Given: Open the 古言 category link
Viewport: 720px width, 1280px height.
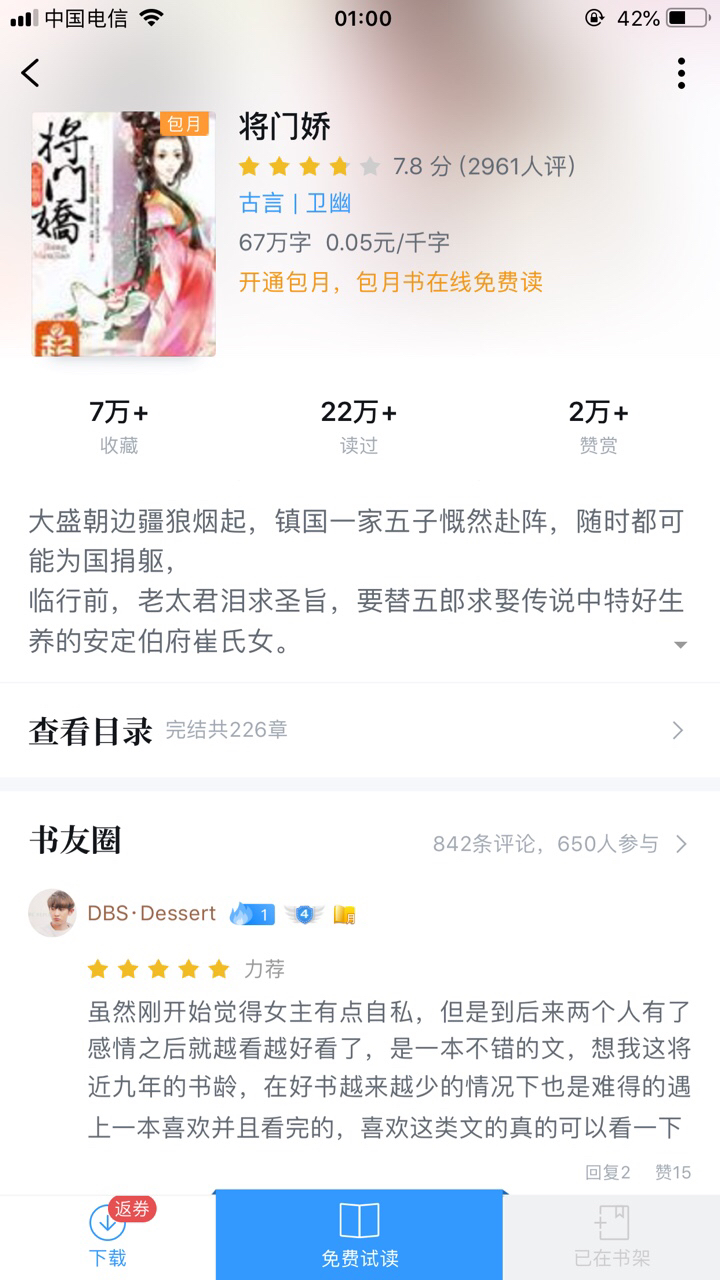Looking at the screenshot, I should pos(261,204).
